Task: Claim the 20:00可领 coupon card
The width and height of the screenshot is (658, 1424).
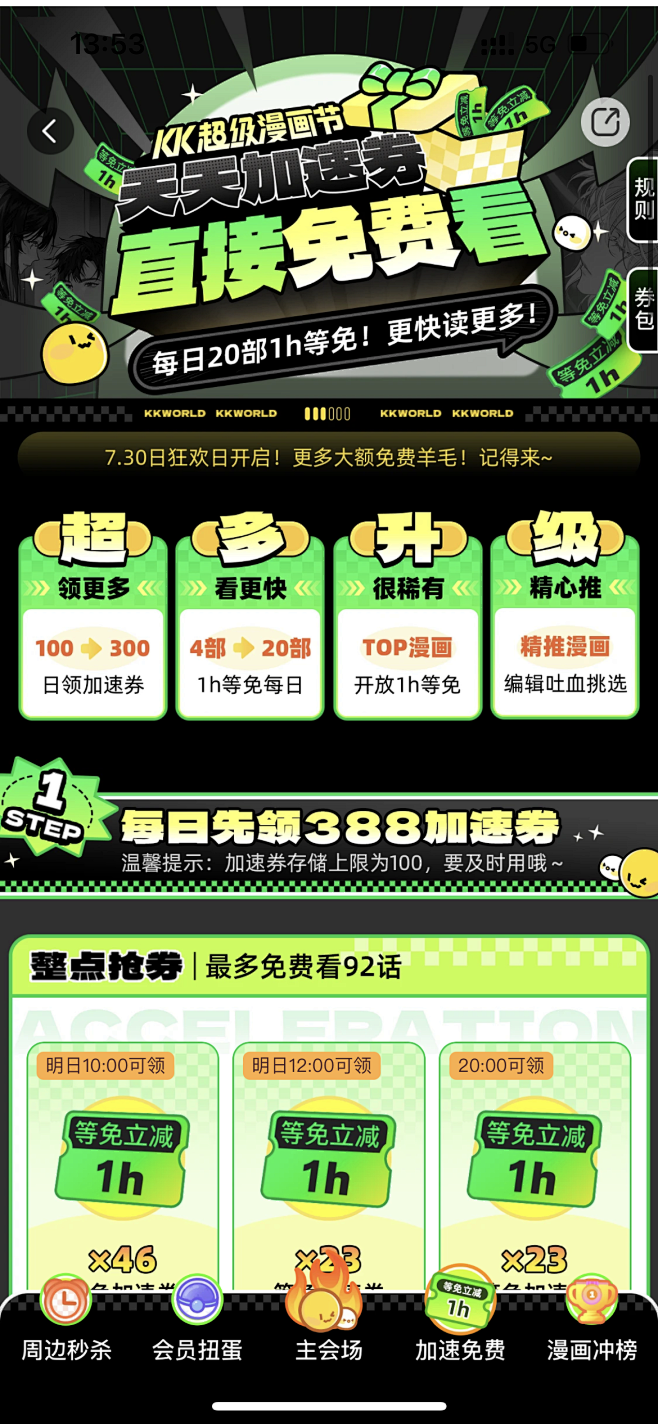Action: tap(534, 1160)
